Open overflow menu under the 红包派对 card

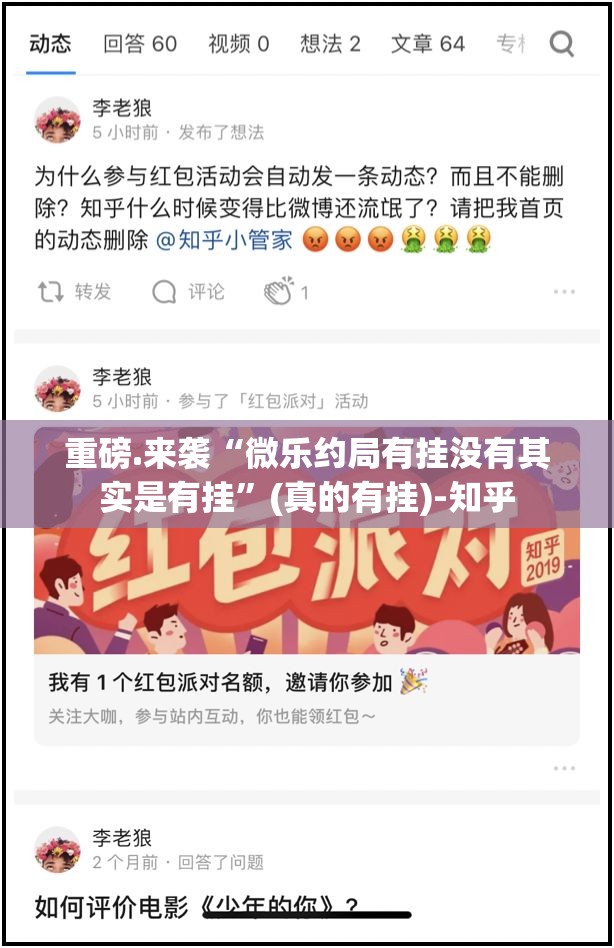click(x=564, y=769)
